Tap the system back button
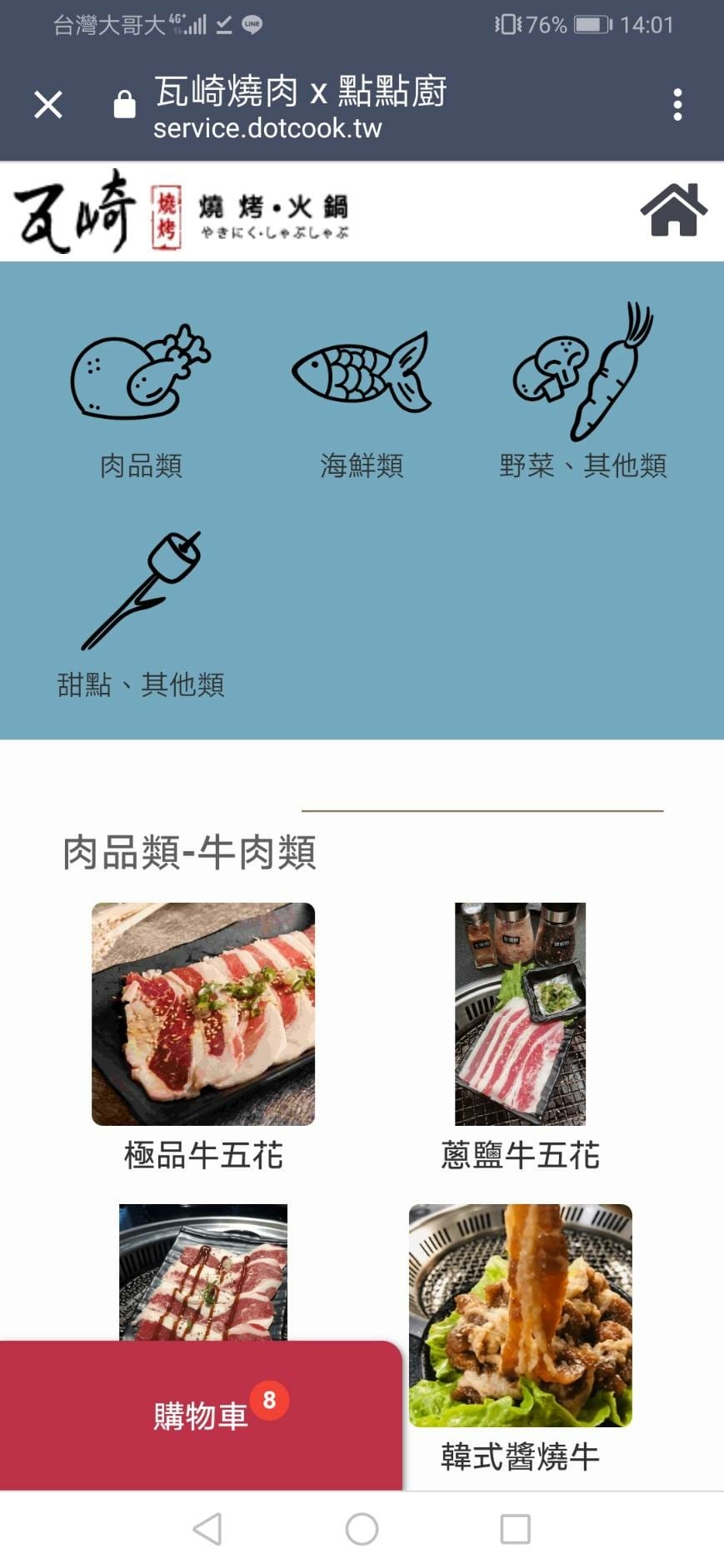 (207, 1529)
